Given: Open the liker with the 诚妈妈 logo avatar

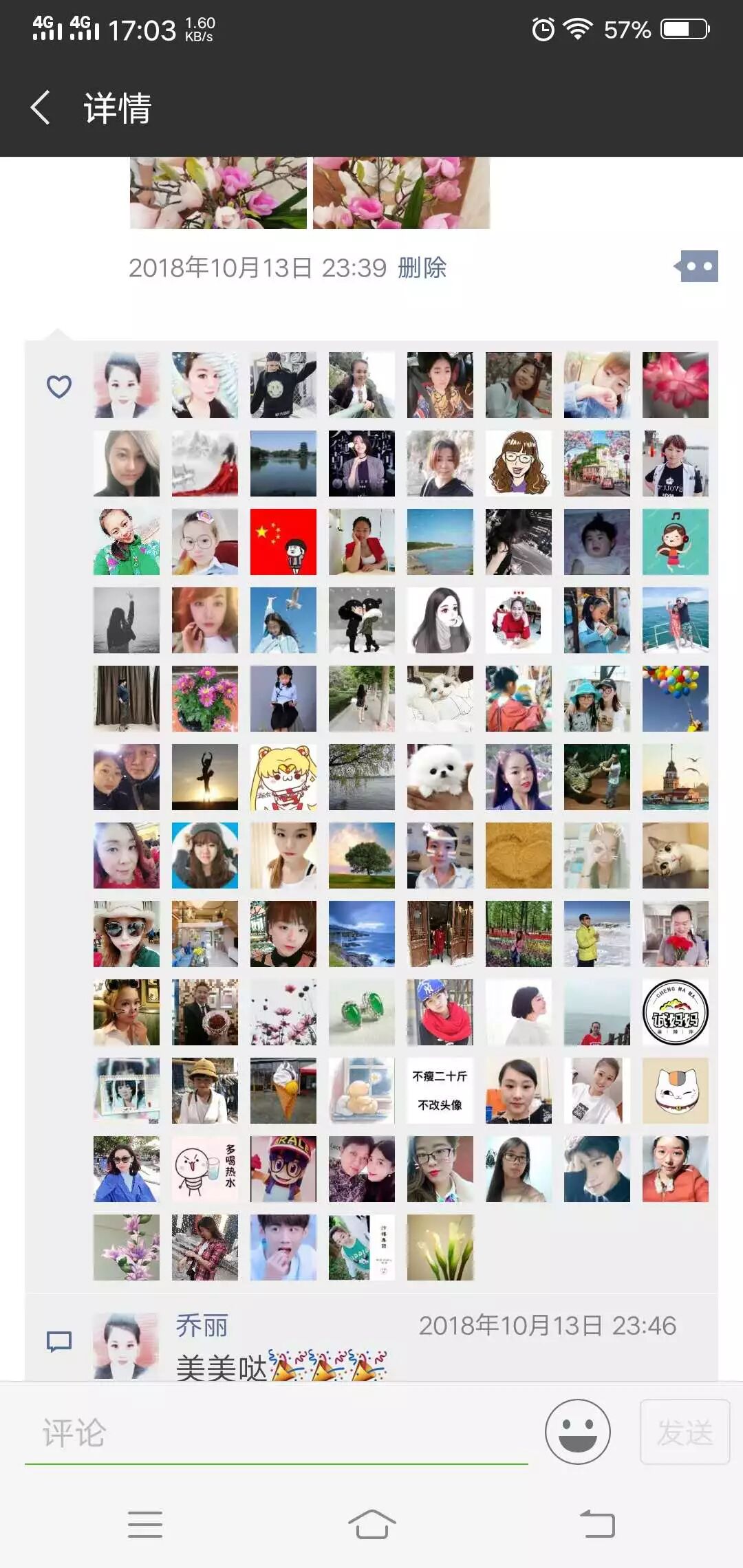Looking at the screenshot, I should click(675, 1012).
